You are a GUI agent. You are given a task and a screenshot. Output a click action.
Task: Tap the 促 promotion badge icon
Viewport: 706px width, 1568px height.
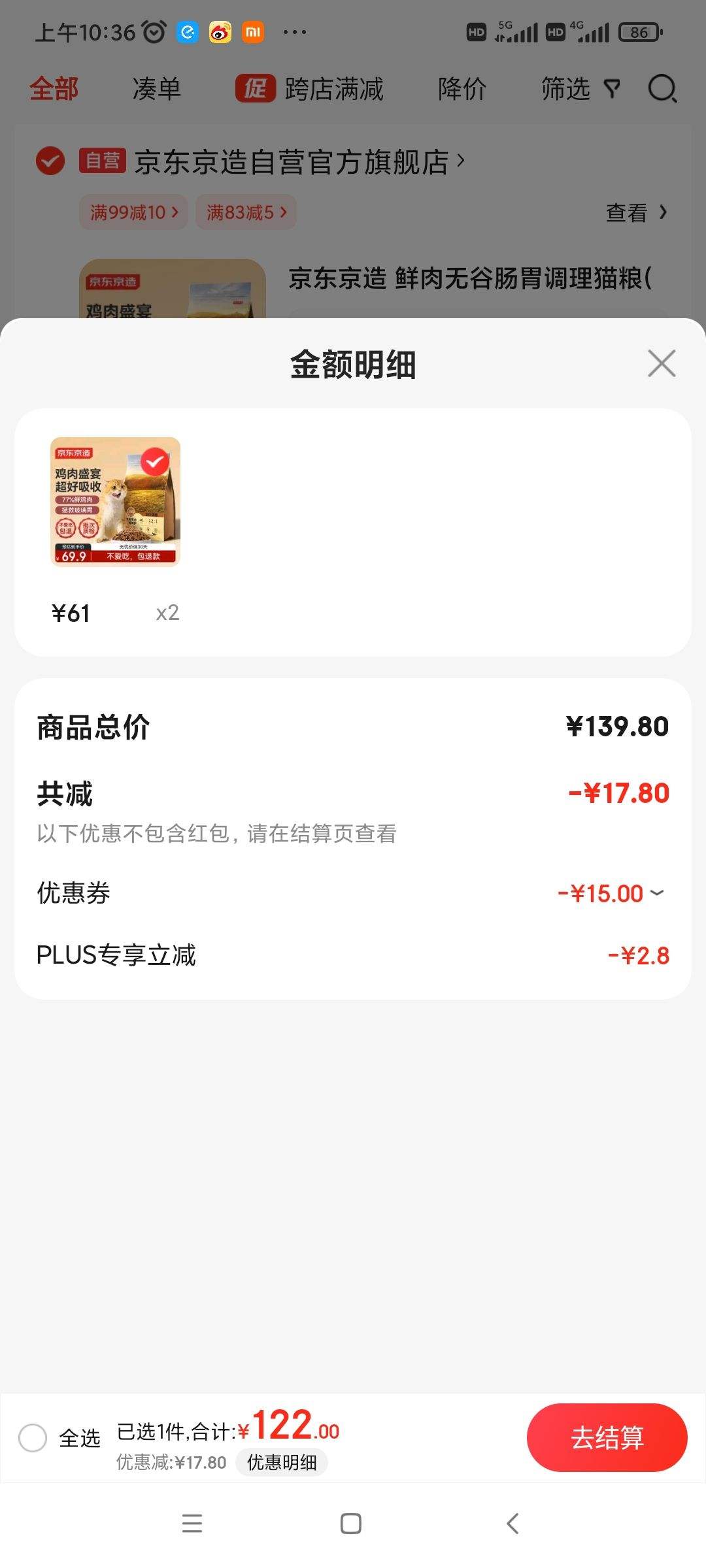point(255,90)
